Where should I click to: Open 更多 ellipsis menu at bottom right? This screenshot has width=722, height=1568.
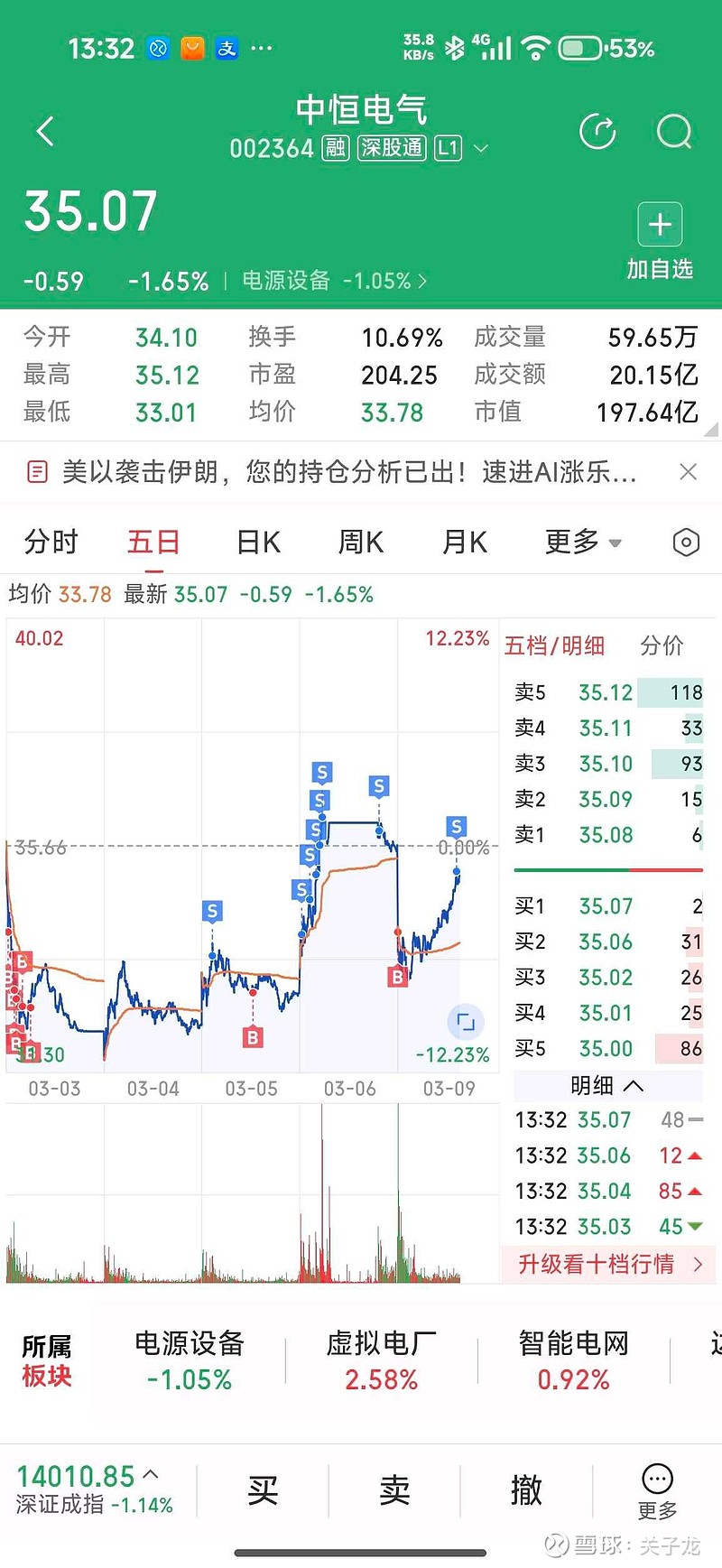(x=656, y=1479)
